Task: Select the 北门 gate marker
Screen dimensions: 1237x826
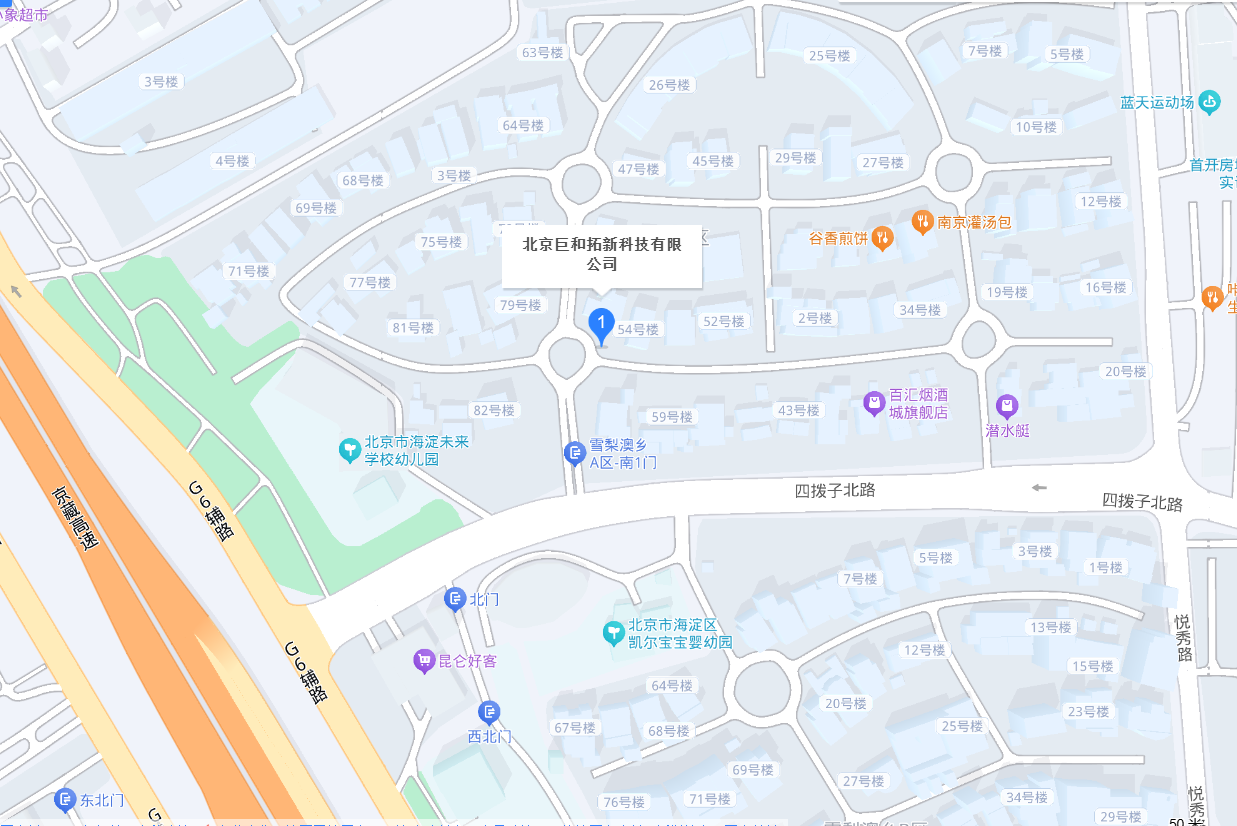Action: pos(455,599)
